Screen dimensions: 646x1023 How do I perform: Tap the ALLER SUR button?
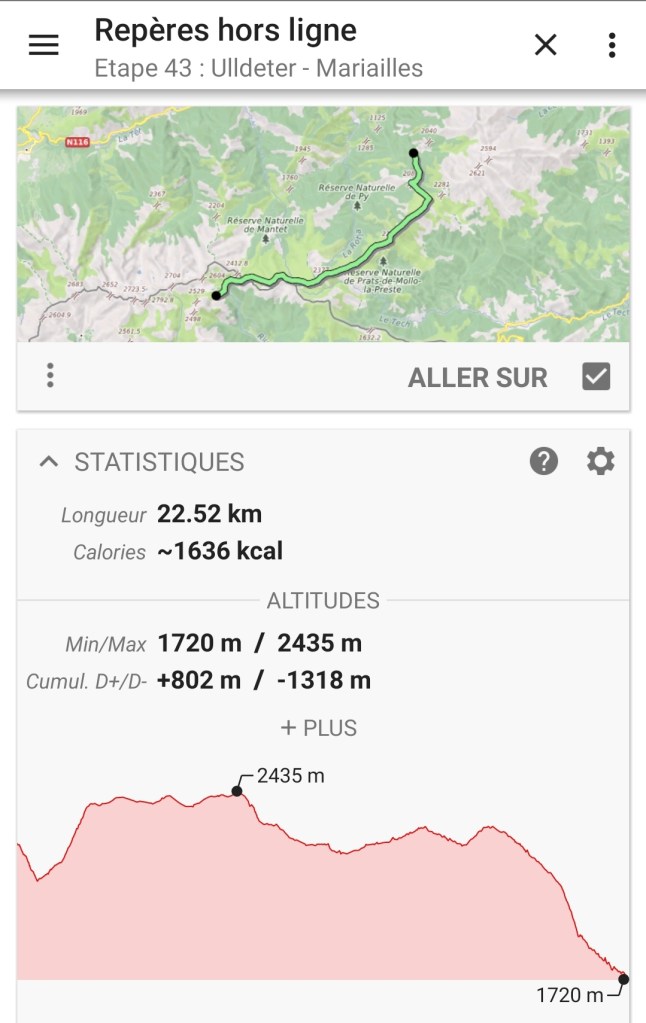click(477, 377)
